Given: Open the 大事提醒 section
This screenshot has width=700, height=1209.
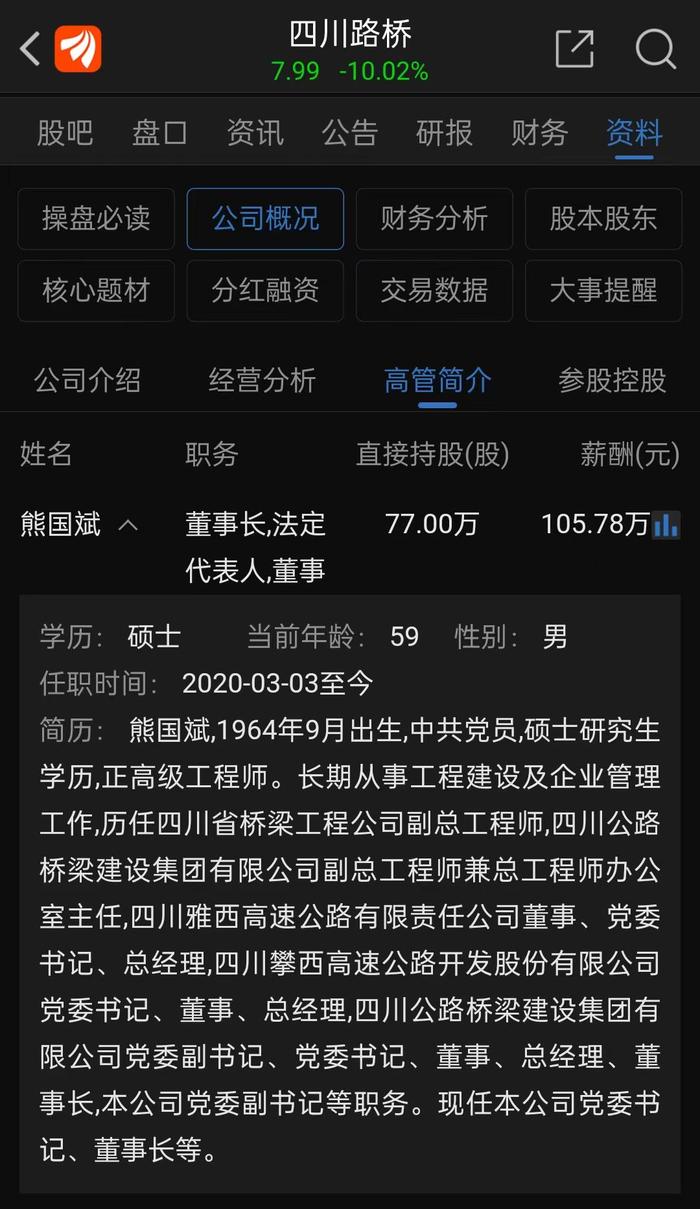Looking at the screenshot, I should (x=603, y=291).
